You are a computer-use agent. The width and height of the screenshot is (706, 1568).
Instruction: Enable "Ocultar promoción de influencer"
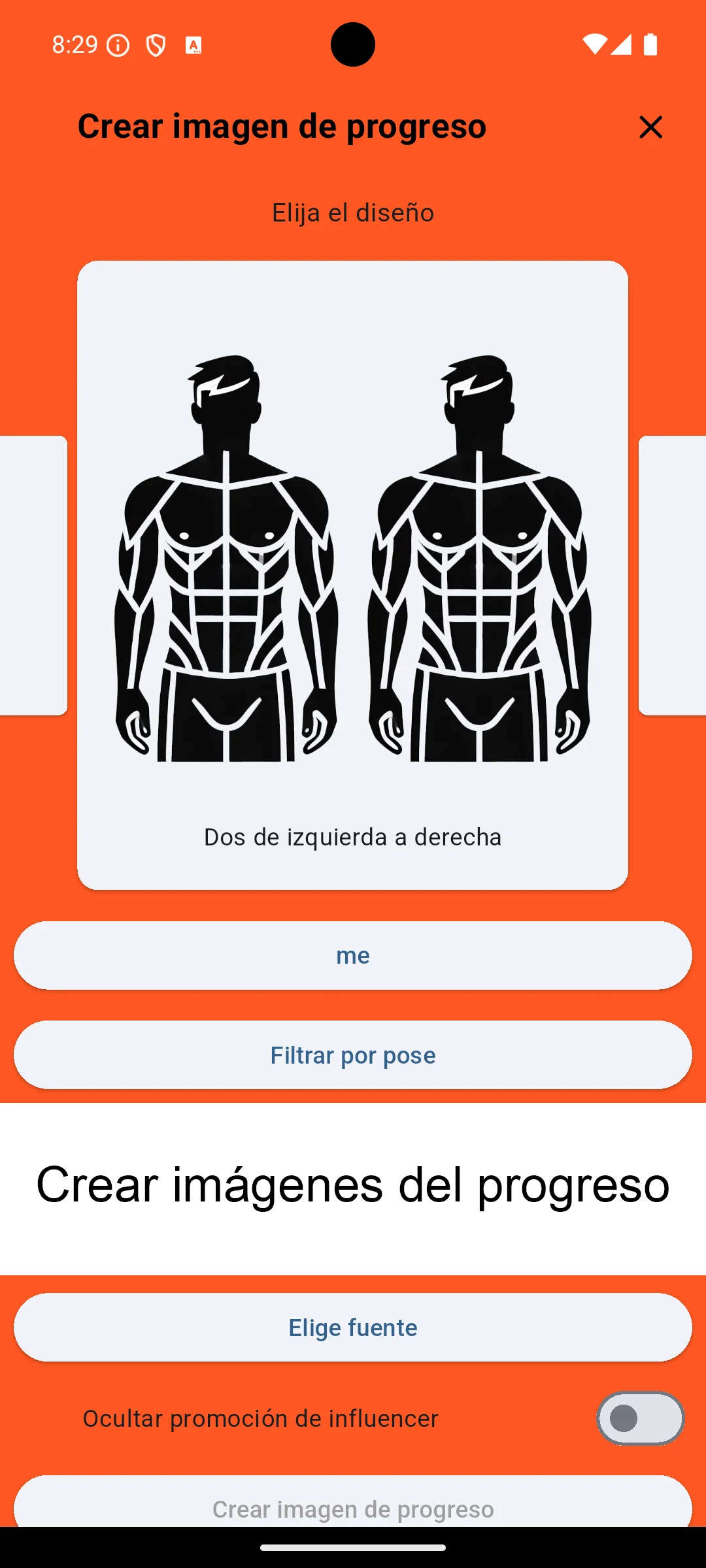[x=639, y=1418]
